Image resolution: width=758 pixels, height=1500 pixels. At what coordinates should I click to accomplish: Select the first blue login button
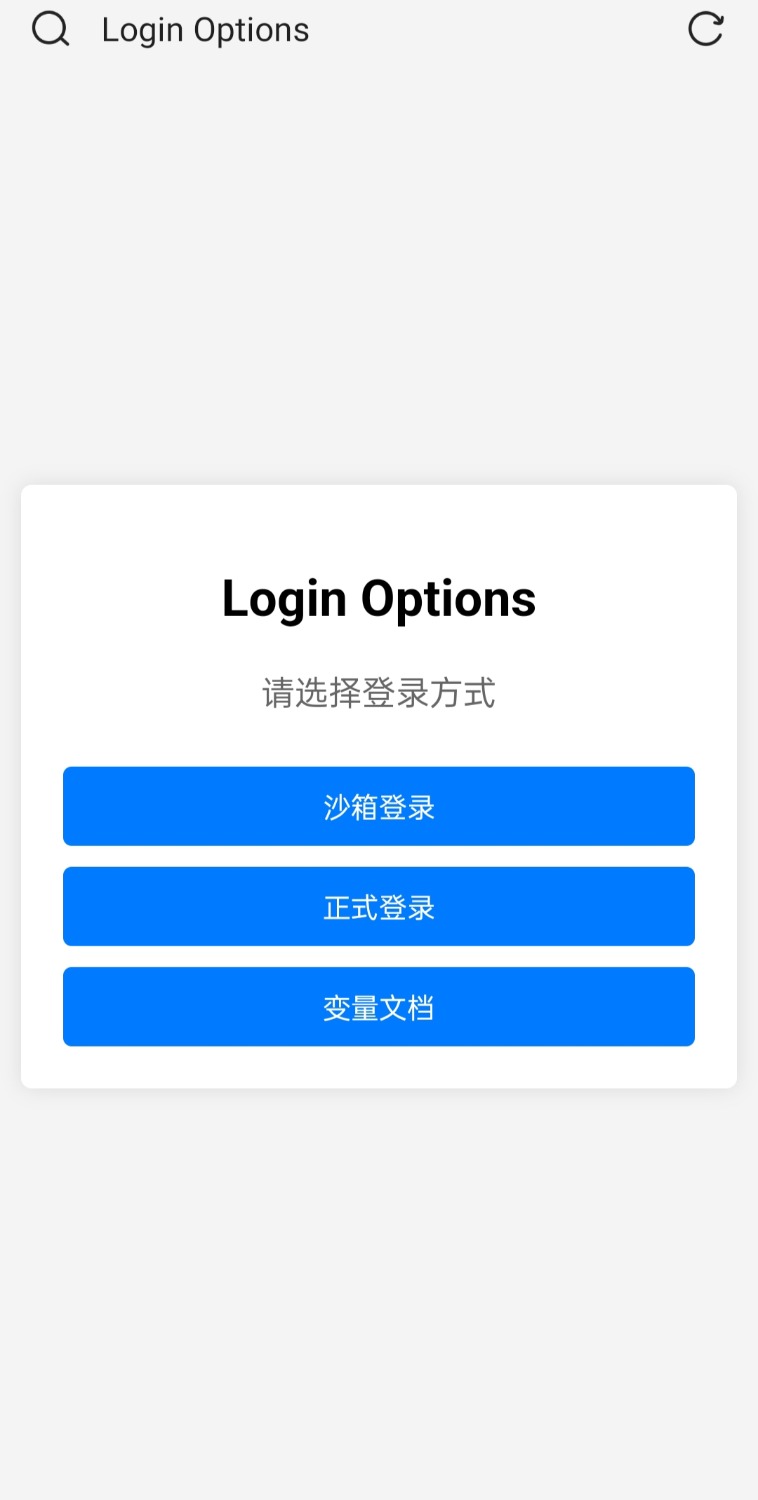378,806
